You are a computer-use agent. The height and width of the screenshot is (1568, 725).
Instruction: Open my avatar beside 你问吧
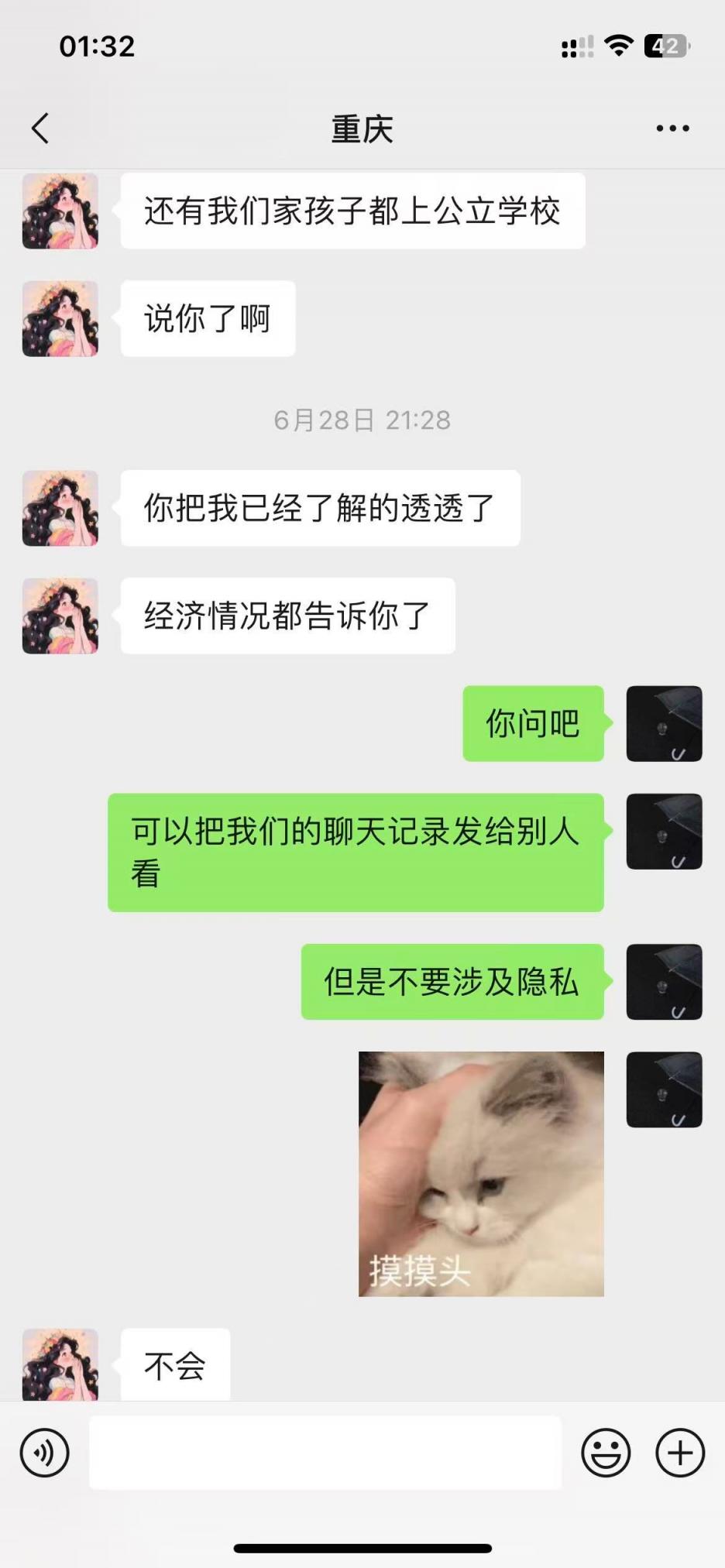(664, 723)
